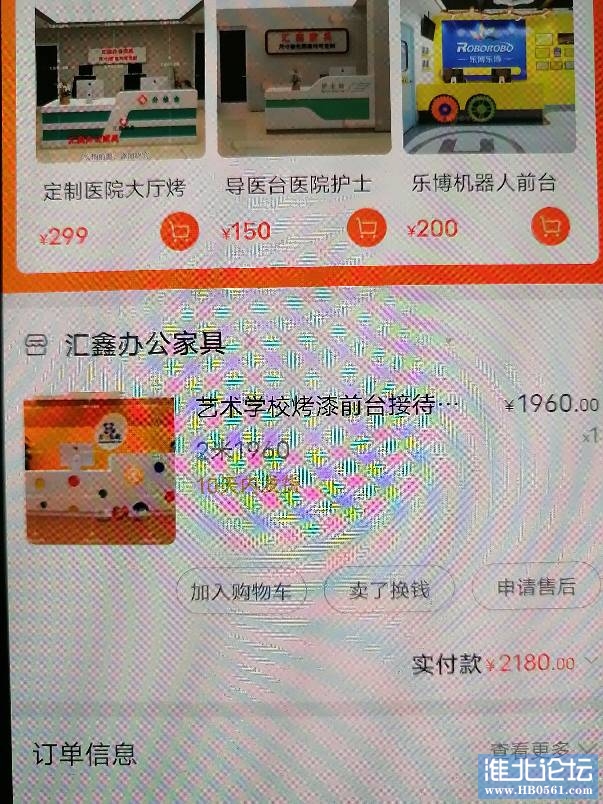Tap 申请售后 to request after-sales service

coord(535,588)
